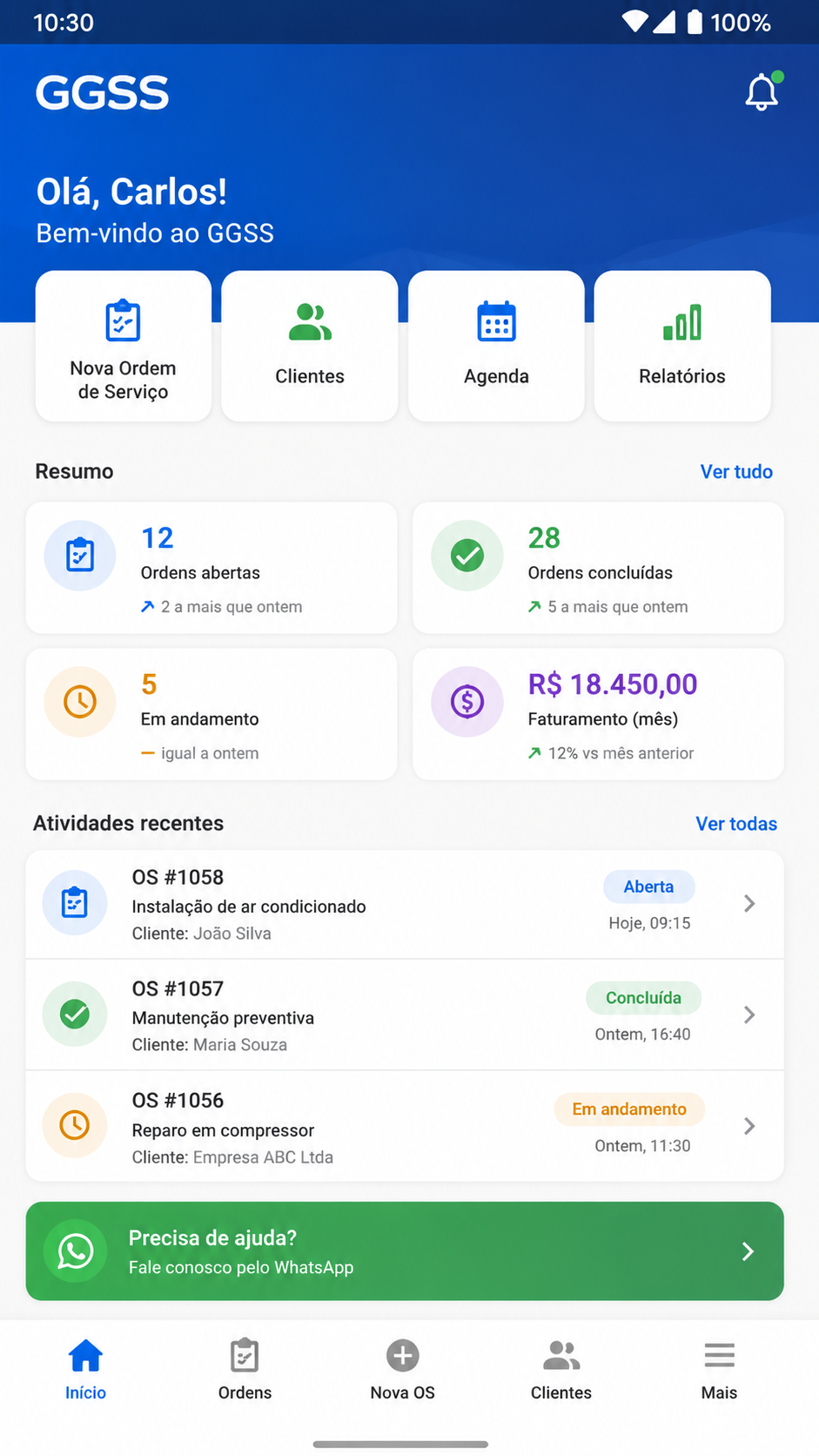Viewport: 819px width, 1456px height.
Task: Open the Agenda shortcut card
Action: [x=496, y=346]
